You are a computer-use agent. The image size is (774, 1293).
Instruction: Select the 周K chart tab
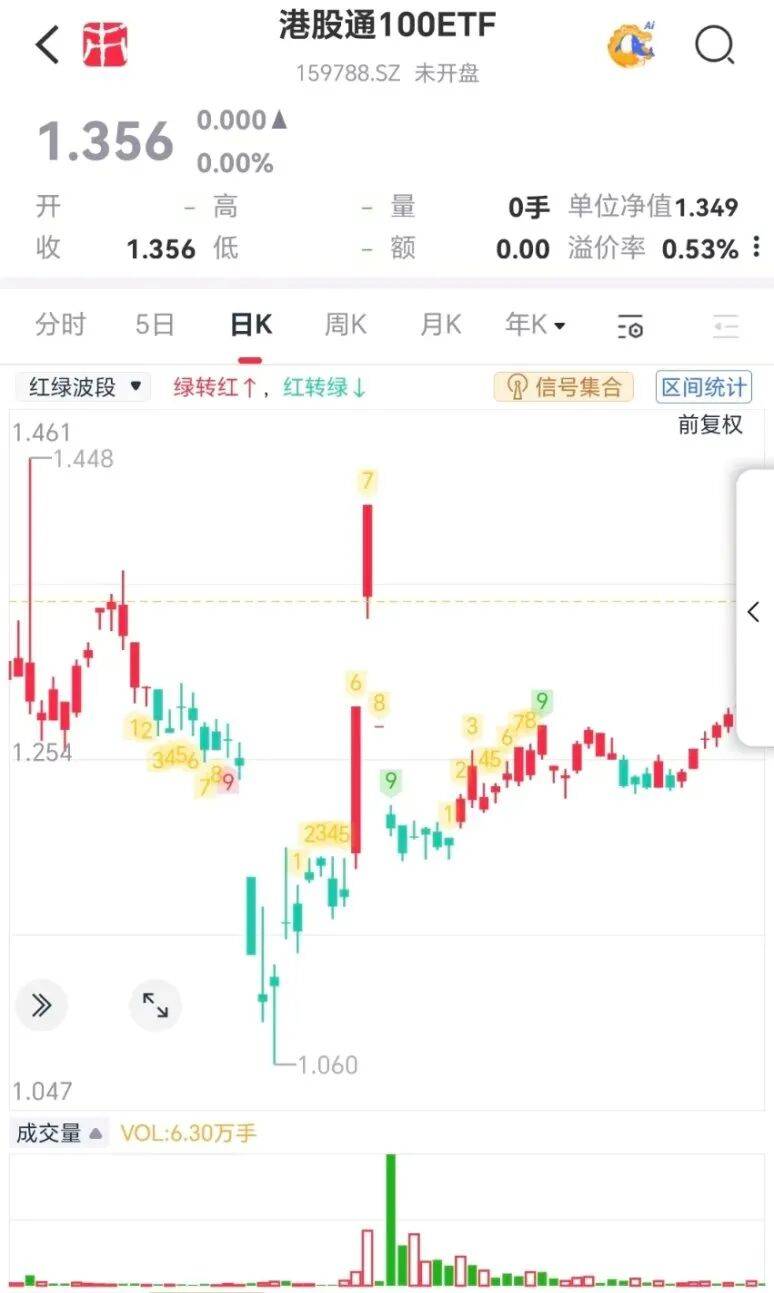point(346,325)
